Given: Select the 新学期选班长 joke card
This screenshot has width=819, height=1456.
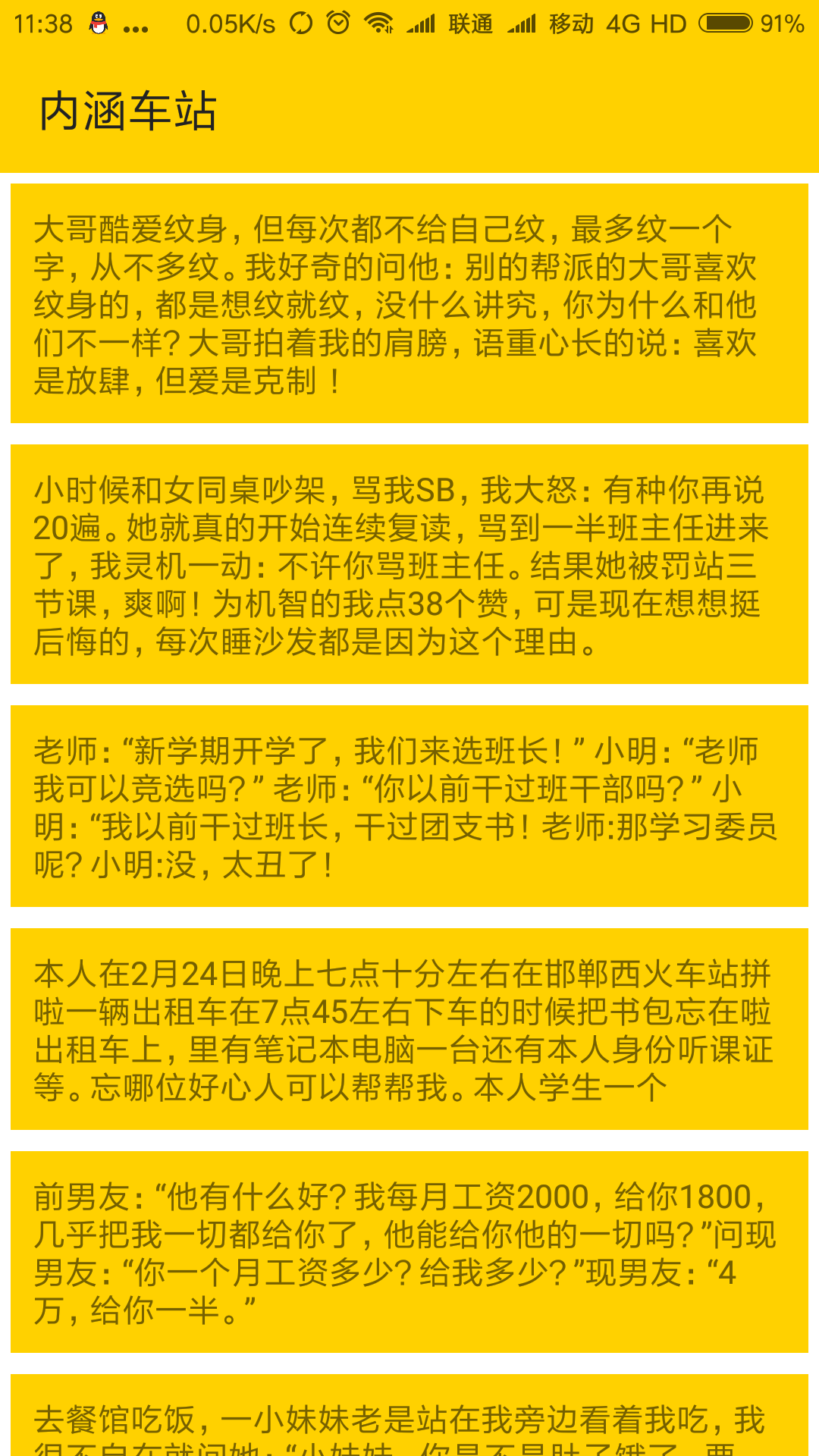Looking at the screenshot, I should 409,806.
